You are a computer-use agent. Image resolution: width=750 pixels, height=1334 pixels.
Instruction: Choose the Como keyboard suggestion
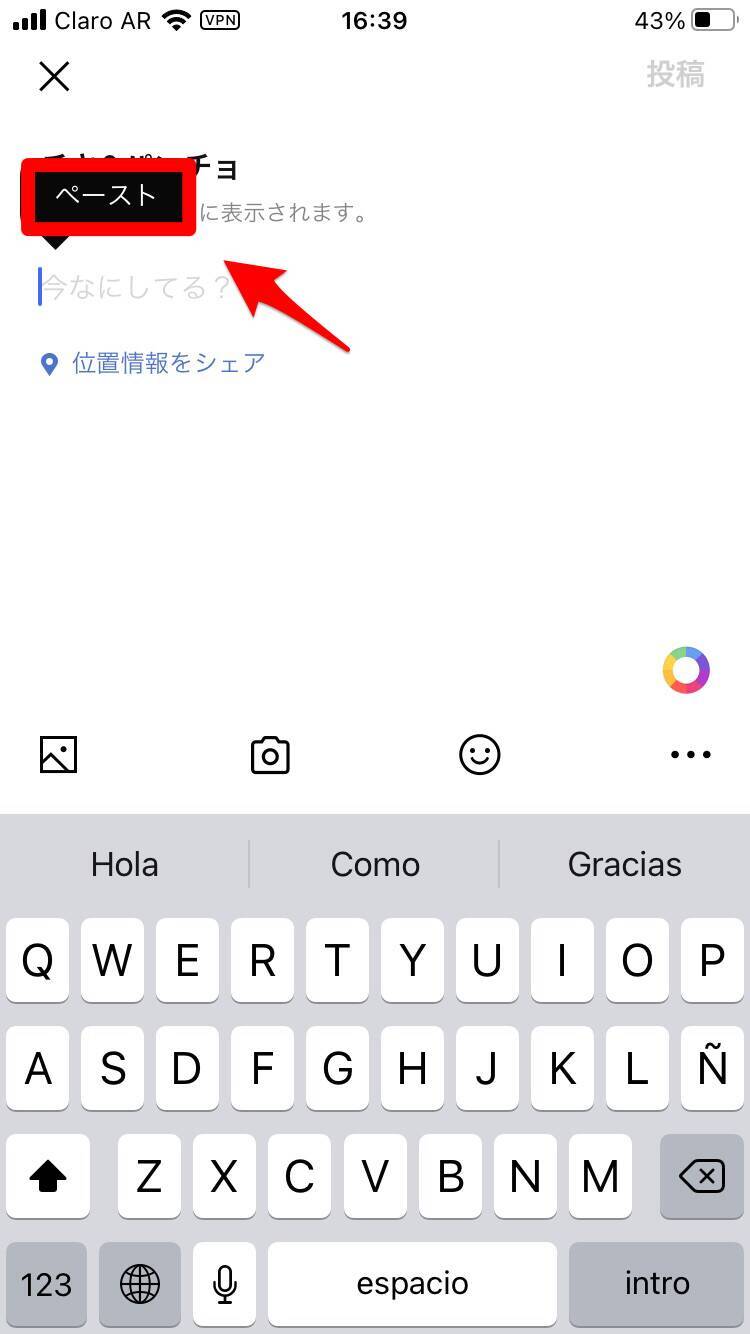point(375,864)
